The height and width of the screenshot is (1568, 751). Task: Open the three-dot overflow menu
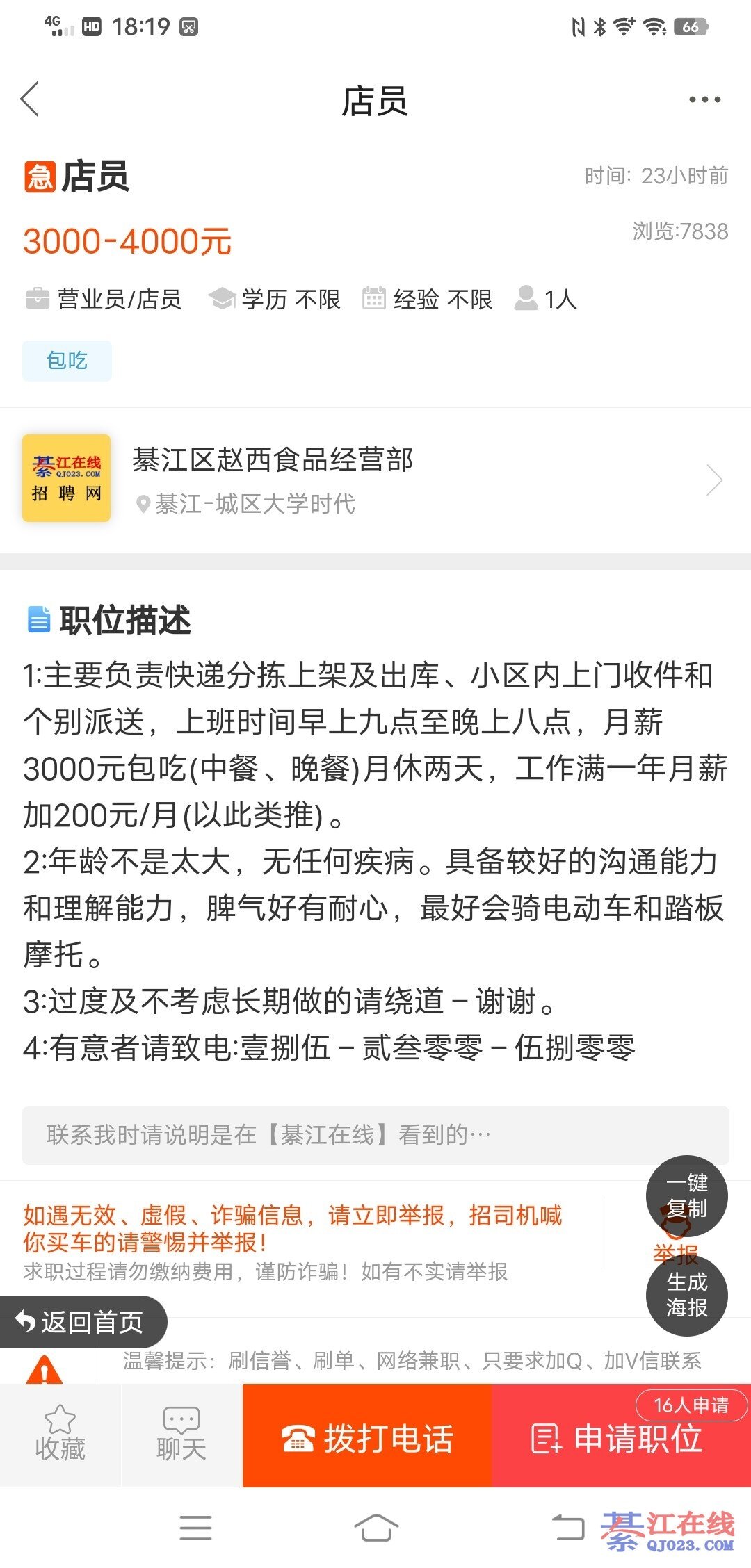pyautogui.click(x=704, y=100)
